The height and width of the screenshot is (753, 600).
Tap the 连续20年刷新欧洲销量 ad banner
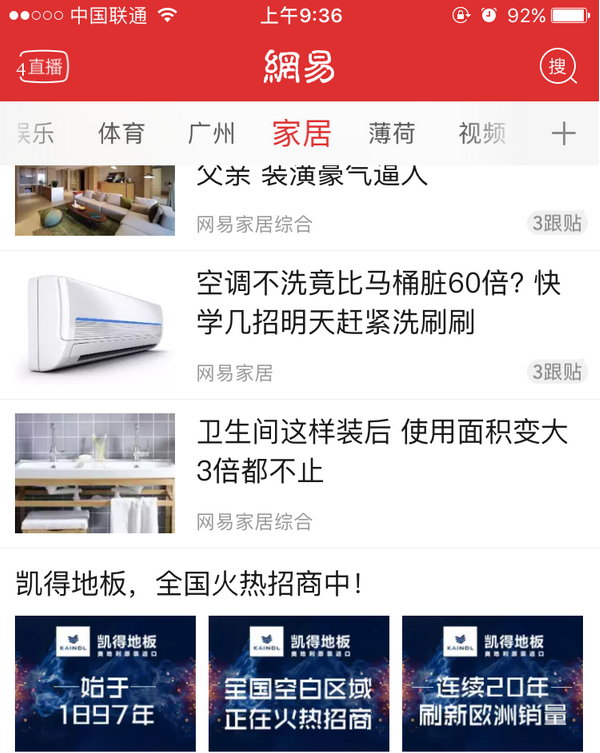coord(492,684)
